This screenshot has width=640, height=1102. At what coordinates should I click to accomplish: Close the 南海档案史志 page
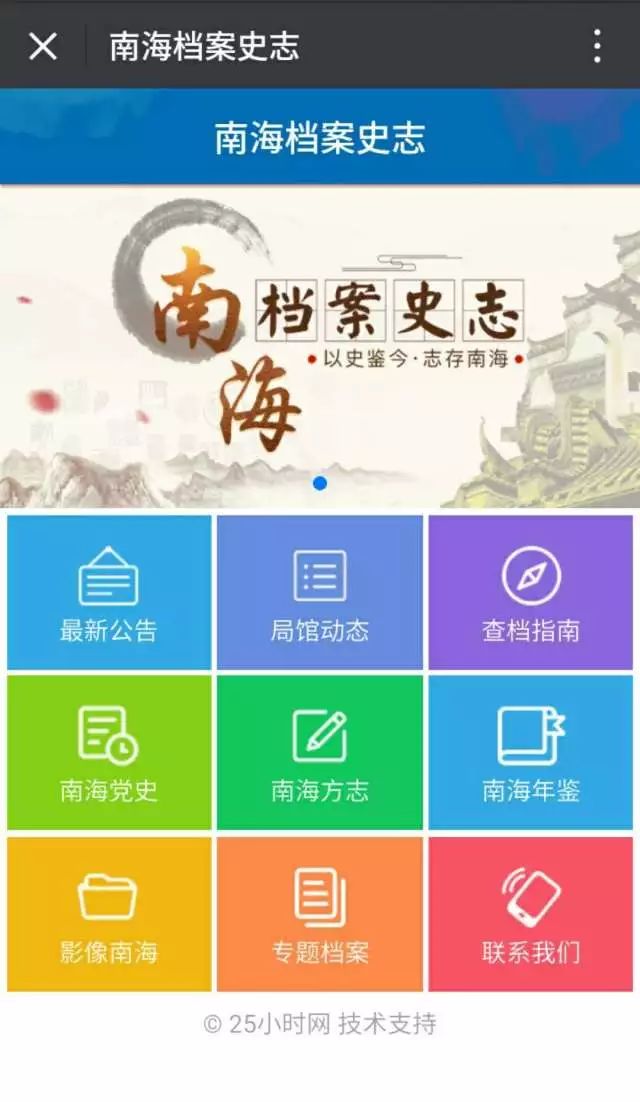43,46
